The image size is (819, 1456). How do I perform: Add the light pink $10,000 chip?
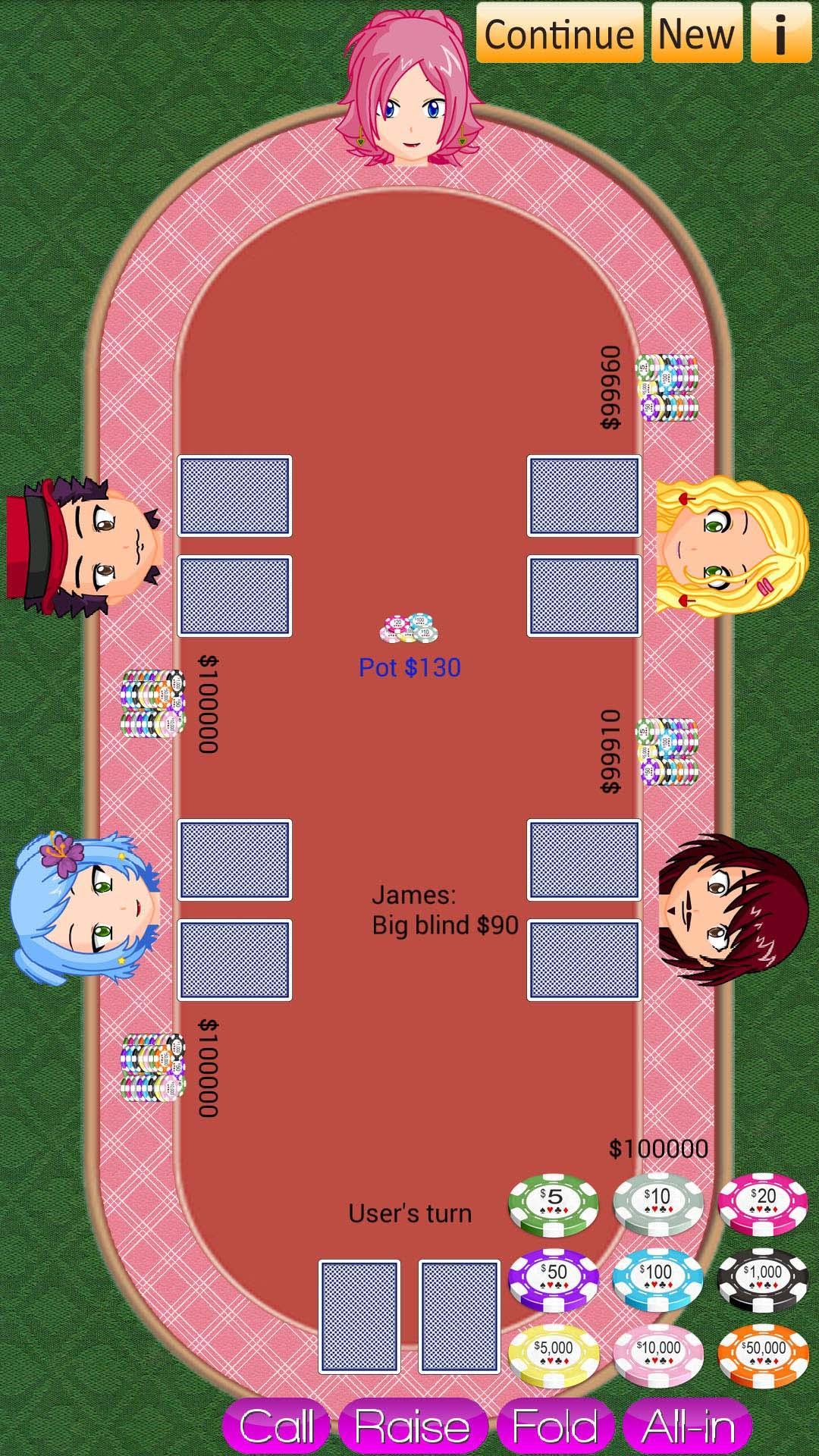tap(657, 1355)
